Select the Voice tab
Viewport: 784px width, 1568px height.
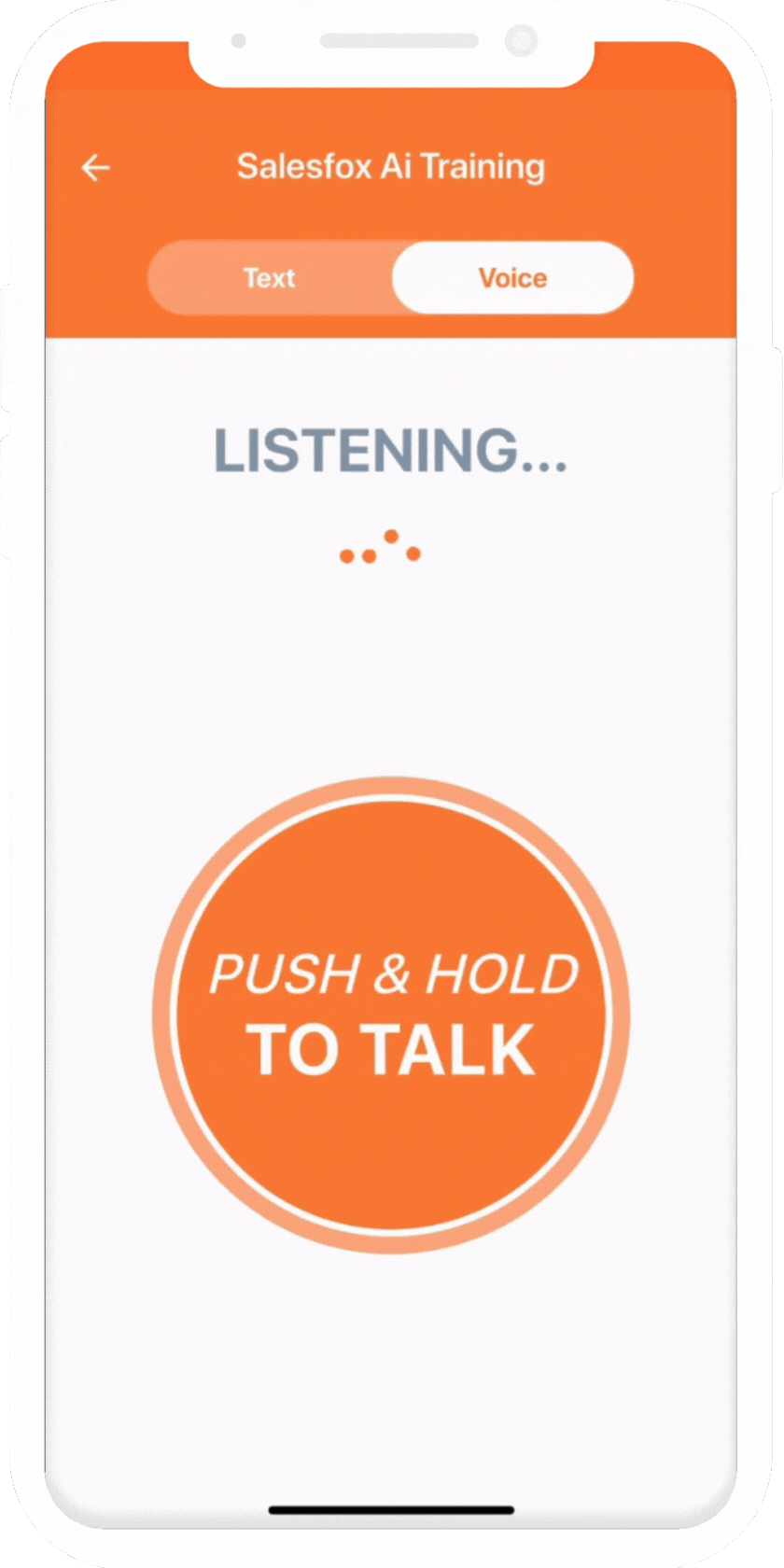point(512,278)
